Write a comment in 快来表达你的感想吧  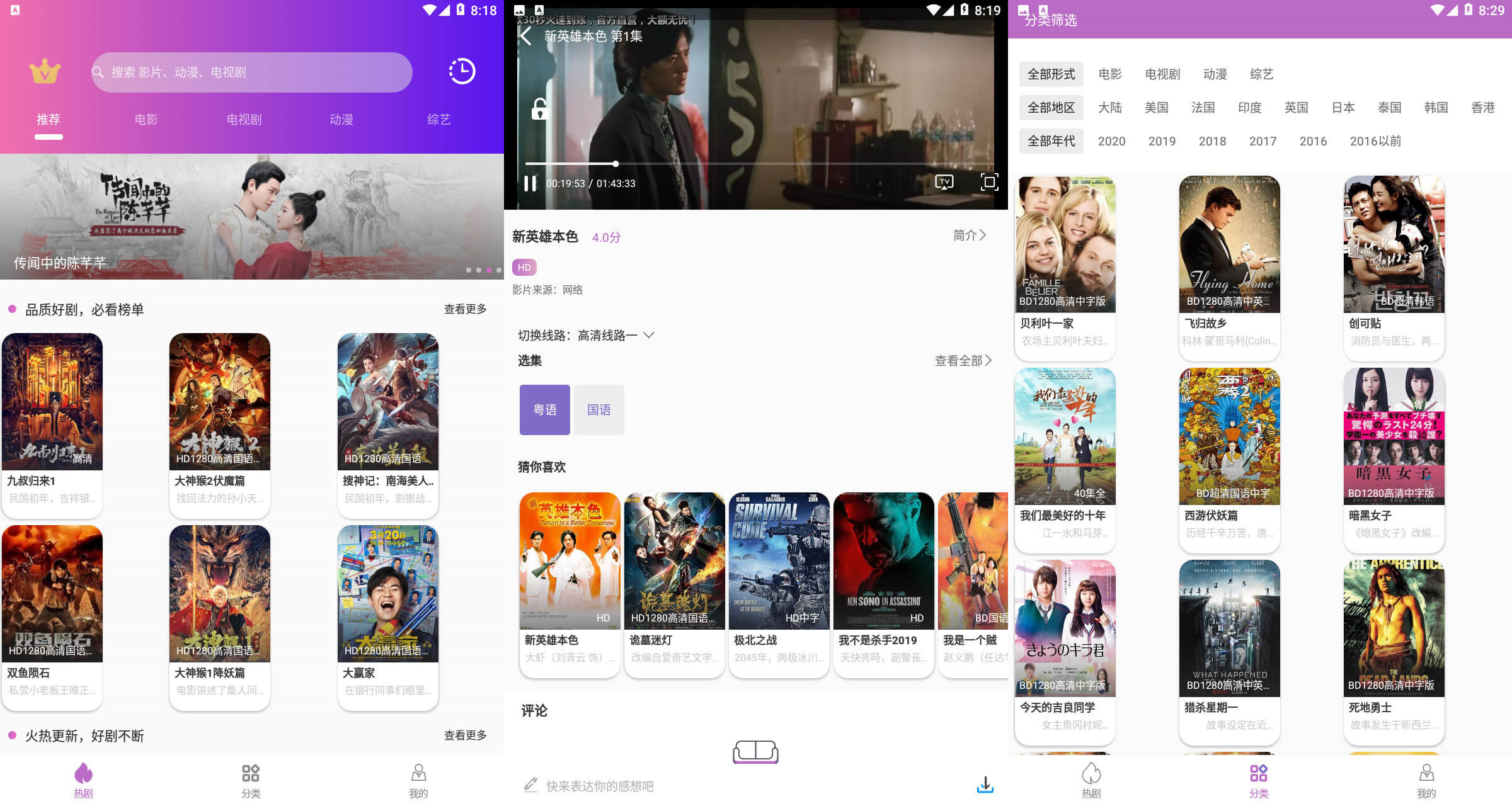click(599, 786)
